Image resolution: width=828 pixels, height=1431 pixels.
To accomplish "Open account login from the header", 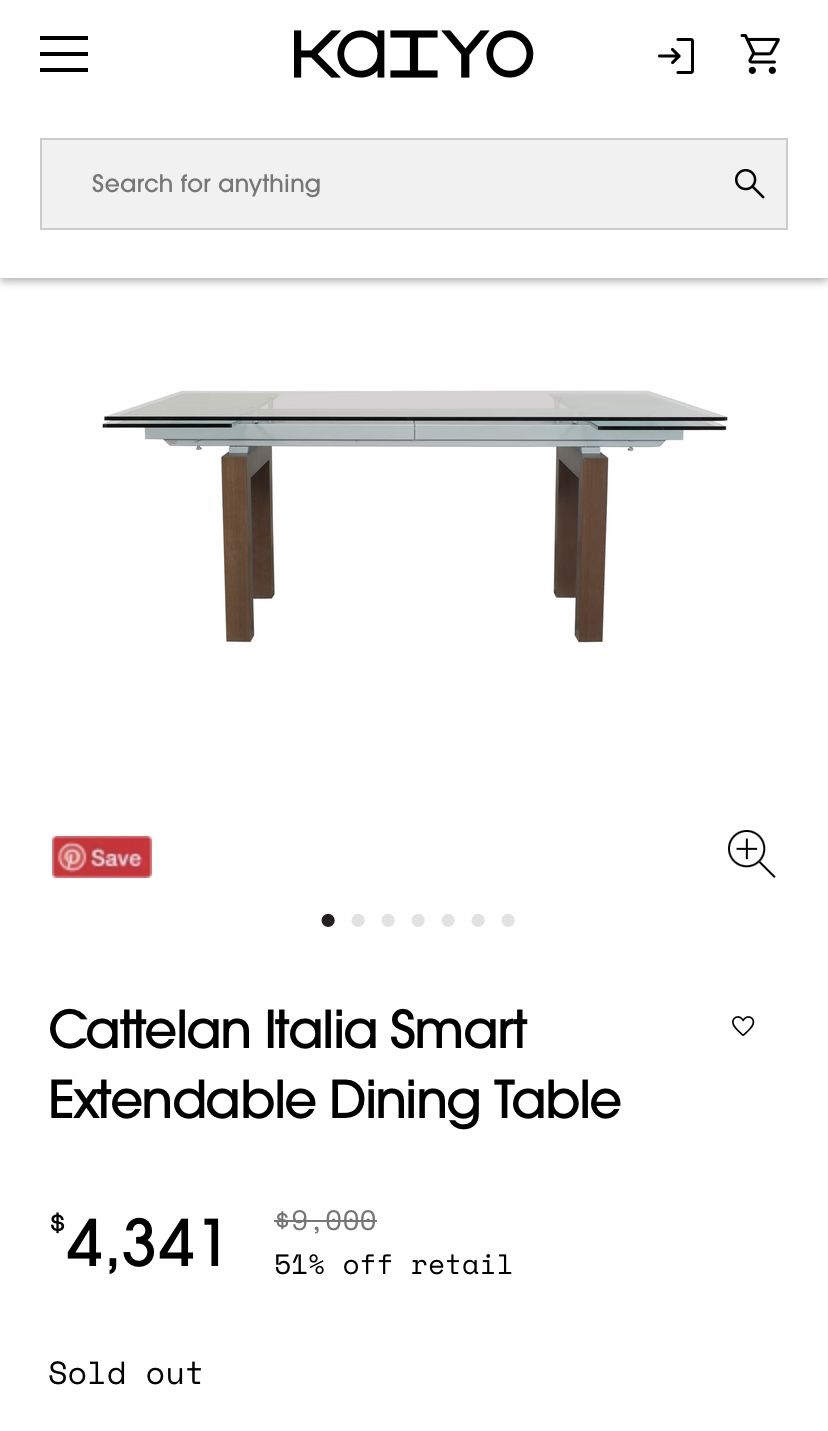I will coord(676,57).
